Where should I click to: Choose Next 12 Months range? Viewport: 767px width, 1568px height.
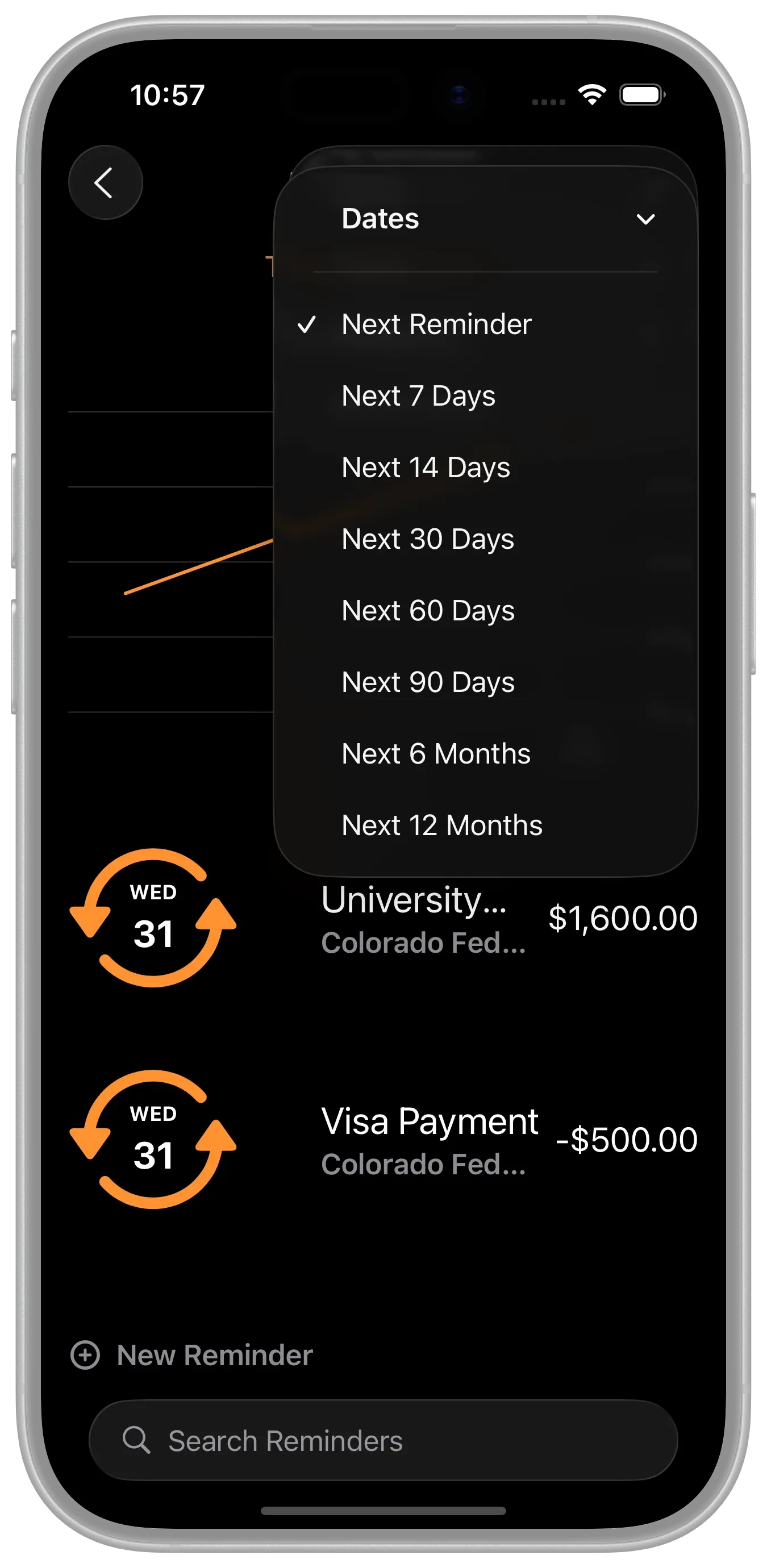[442, 825]
